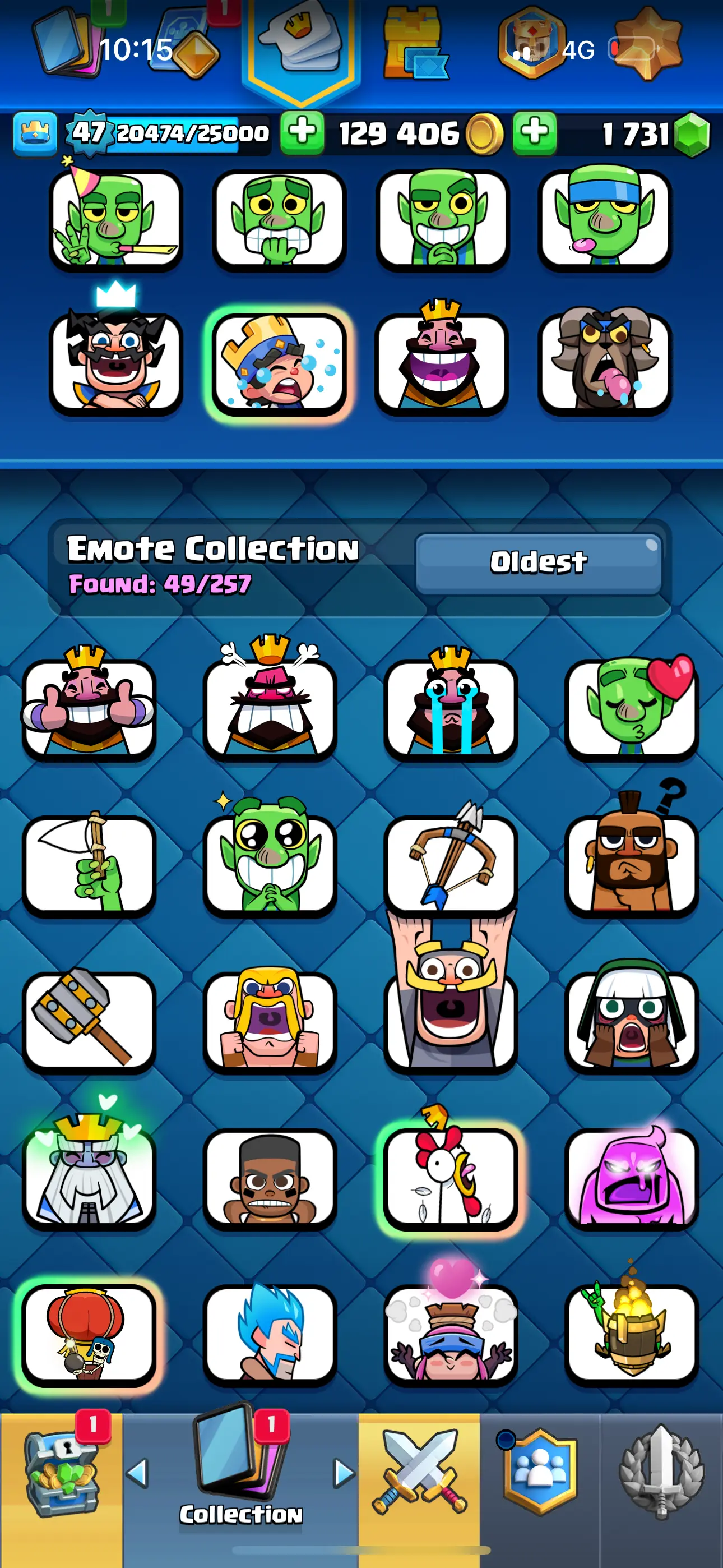Switch to the events sword-wreath tab
This screenshot has height=1568, width=723.
pyautogui.click(x=661, y=1474)
